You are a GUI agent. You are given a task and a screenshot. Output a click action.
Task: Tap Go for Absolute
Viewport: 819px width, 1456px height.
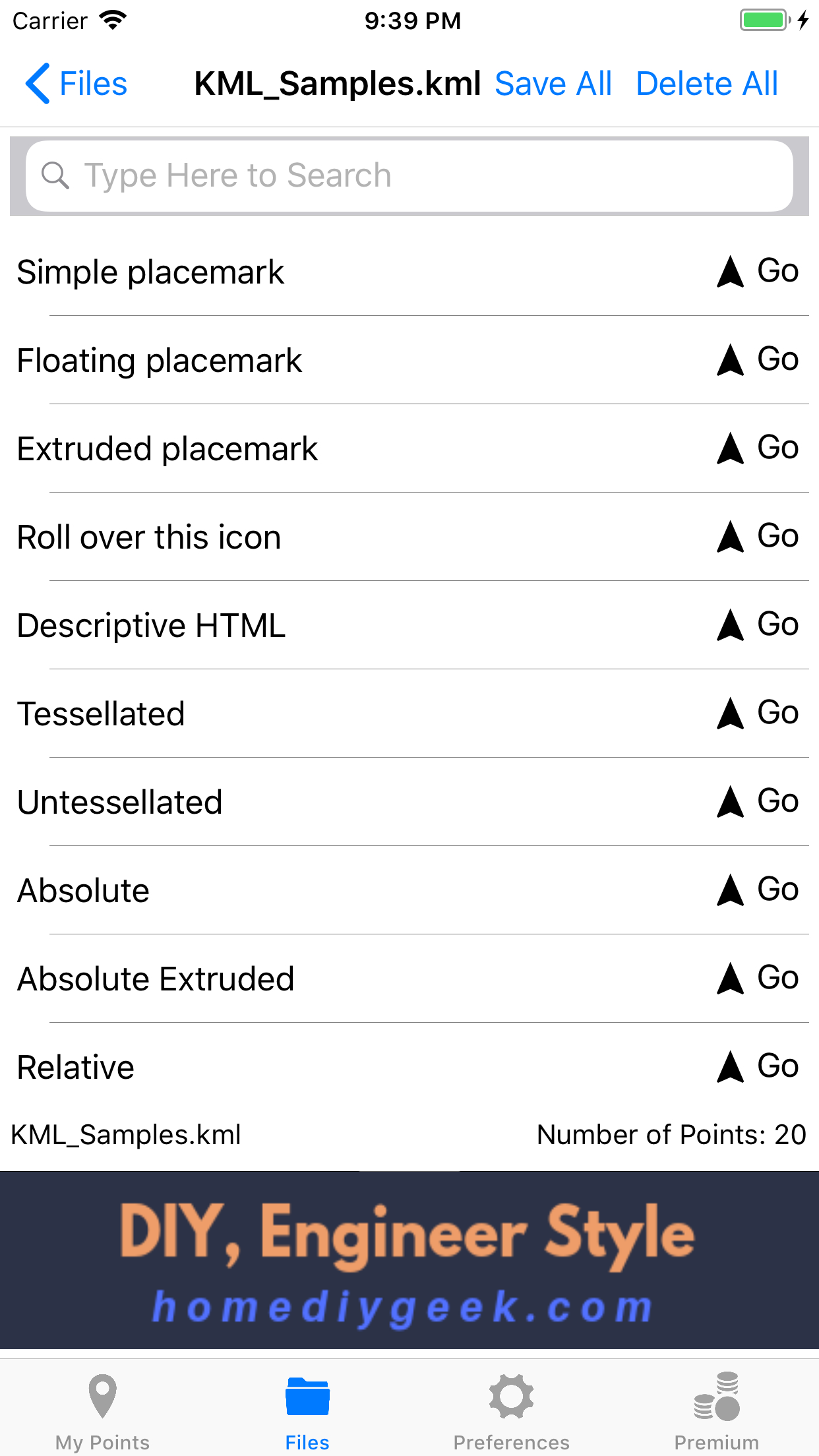[x=758, y=890]
